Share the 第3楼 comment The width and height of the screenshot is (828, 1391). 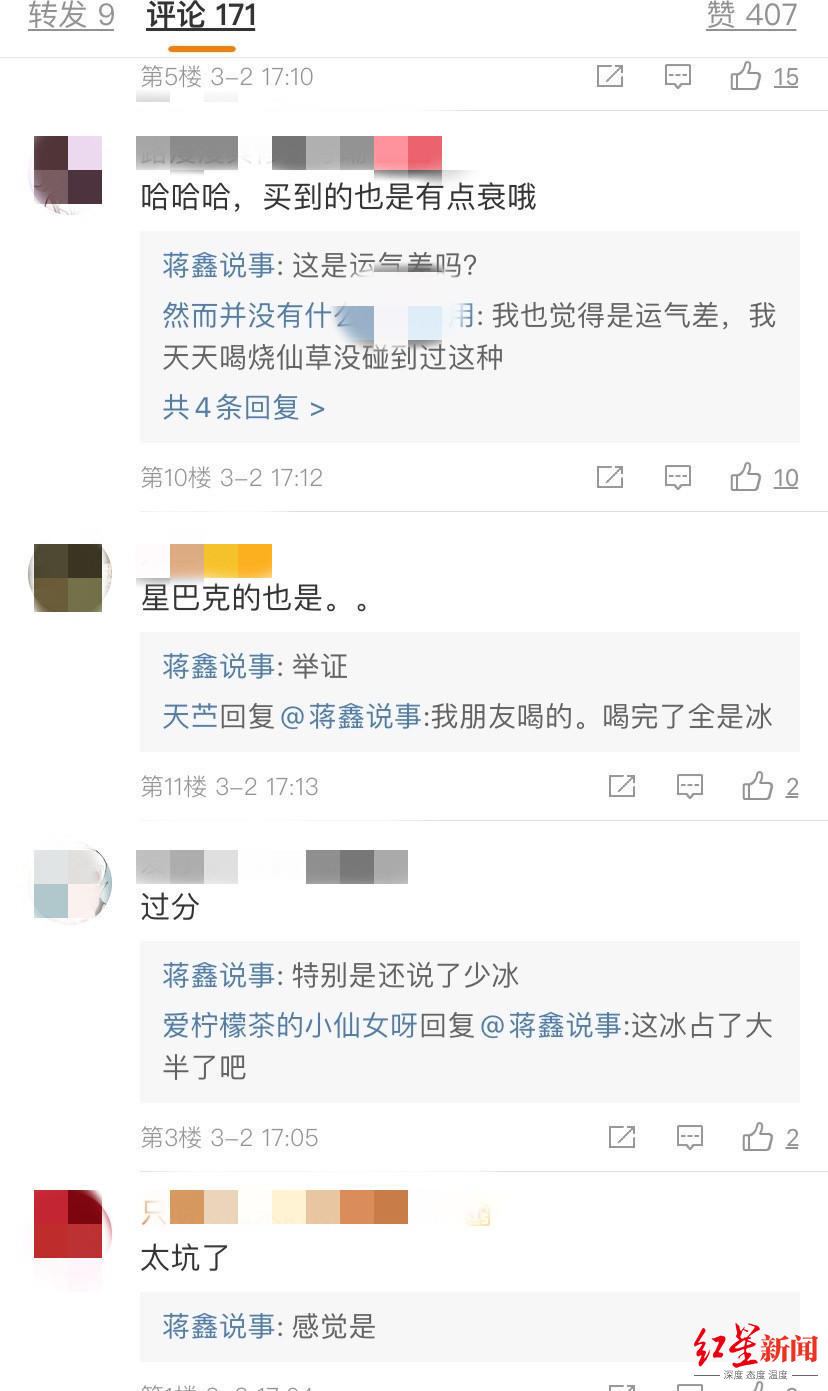(x=622, y=1137)
